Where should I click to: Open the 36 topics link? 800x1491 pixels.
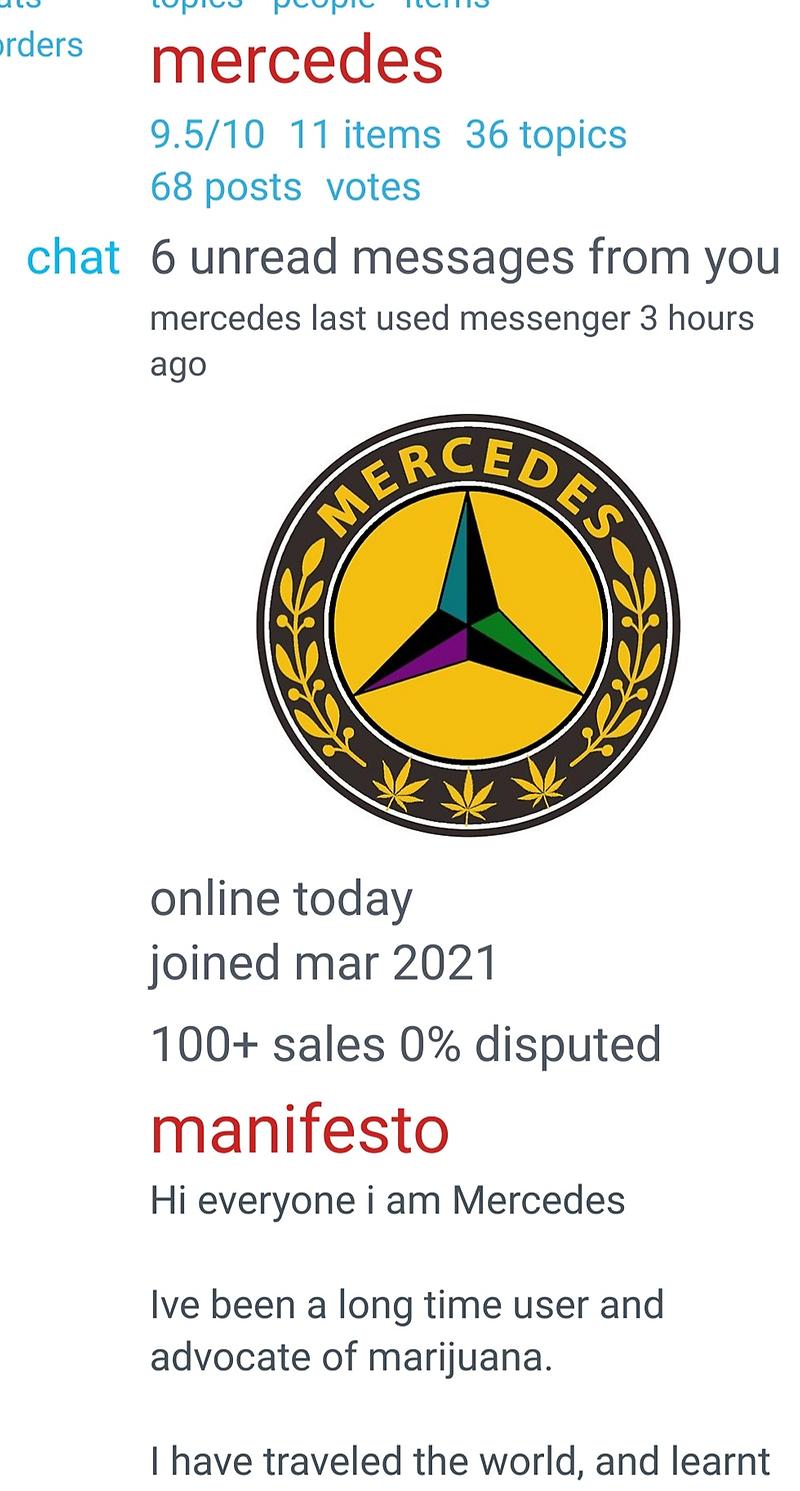(545, 135)
